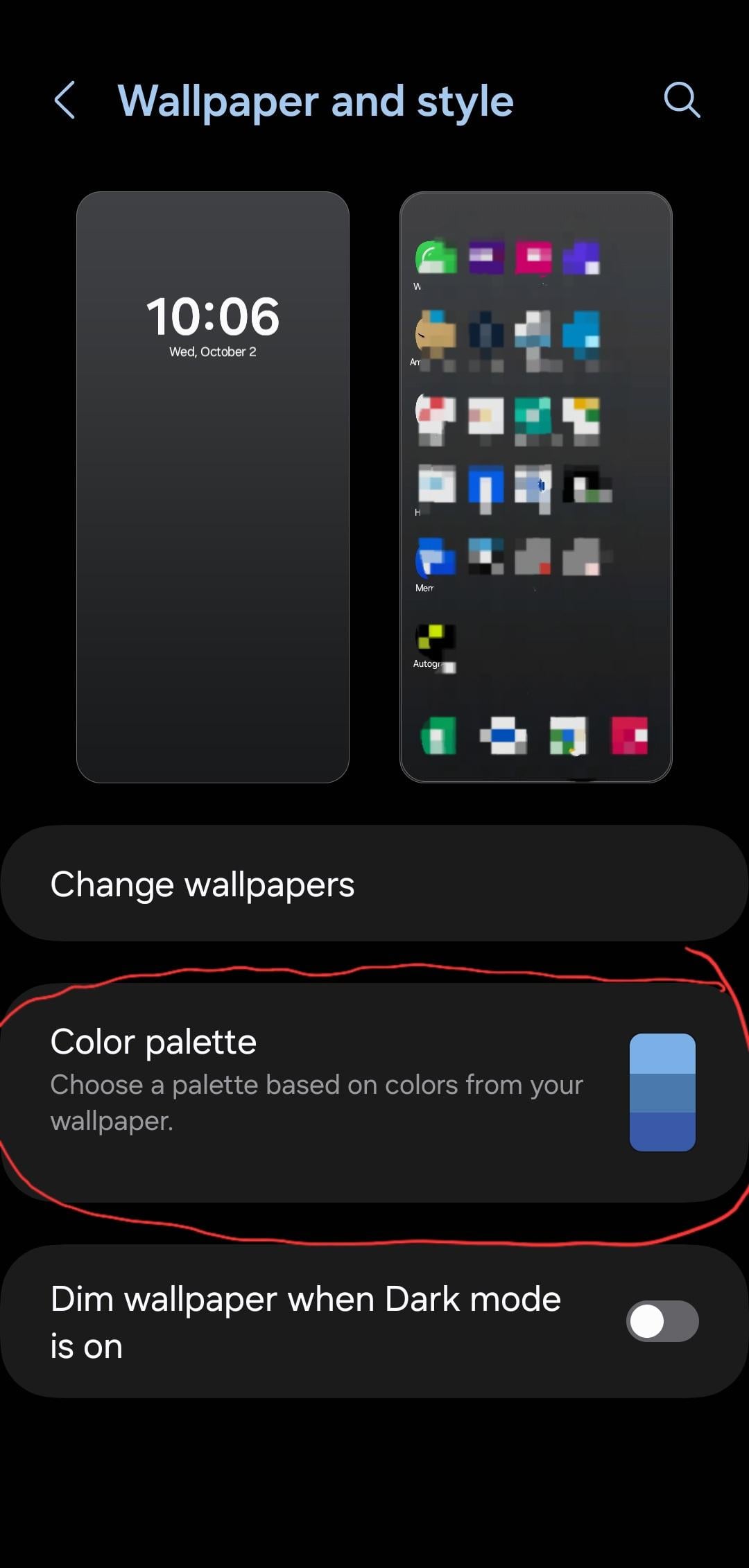Toggle Dim wallpaper when Dark mode is on
The image size is (749, 1568).
point(662,1321)
